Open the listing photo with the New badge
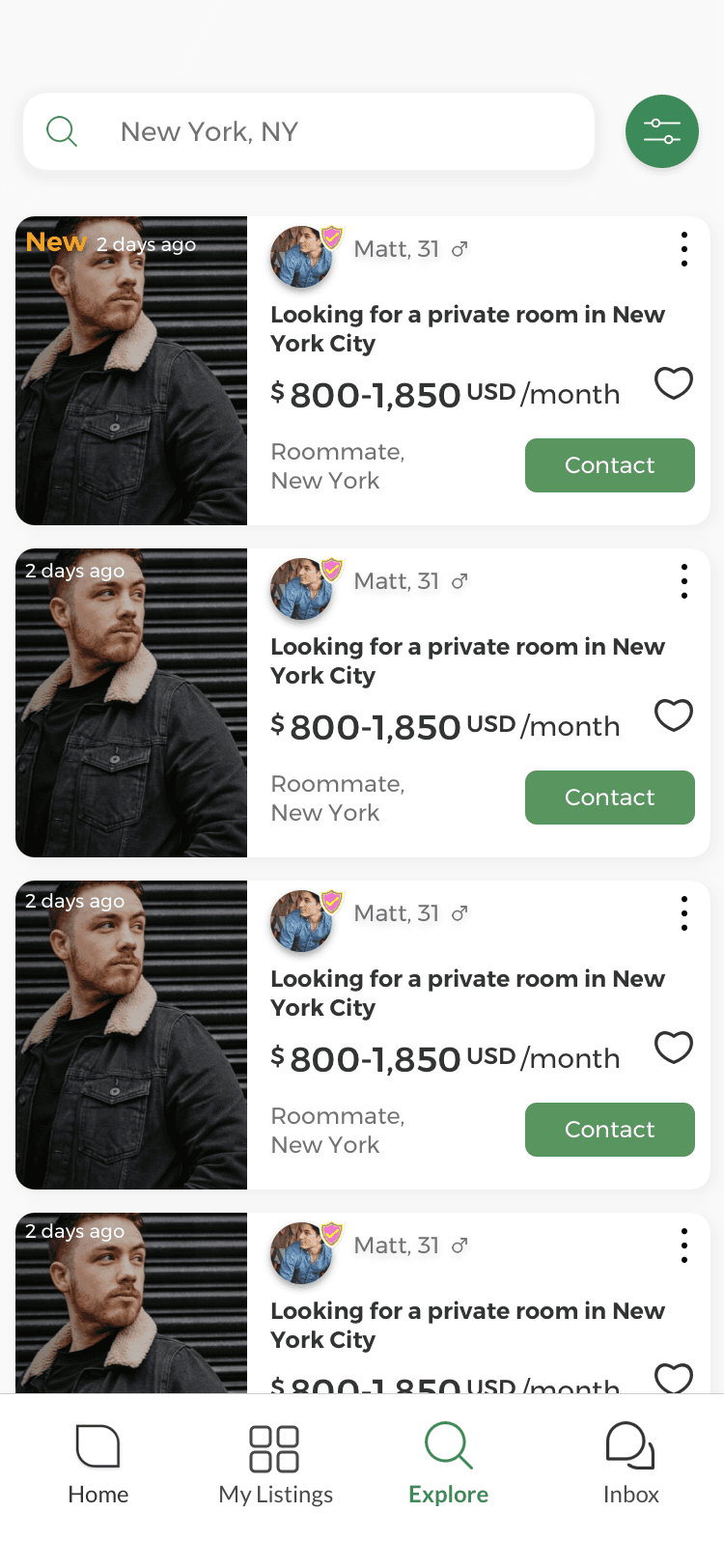Viewport: 724px width, 1568px height. 131,371
